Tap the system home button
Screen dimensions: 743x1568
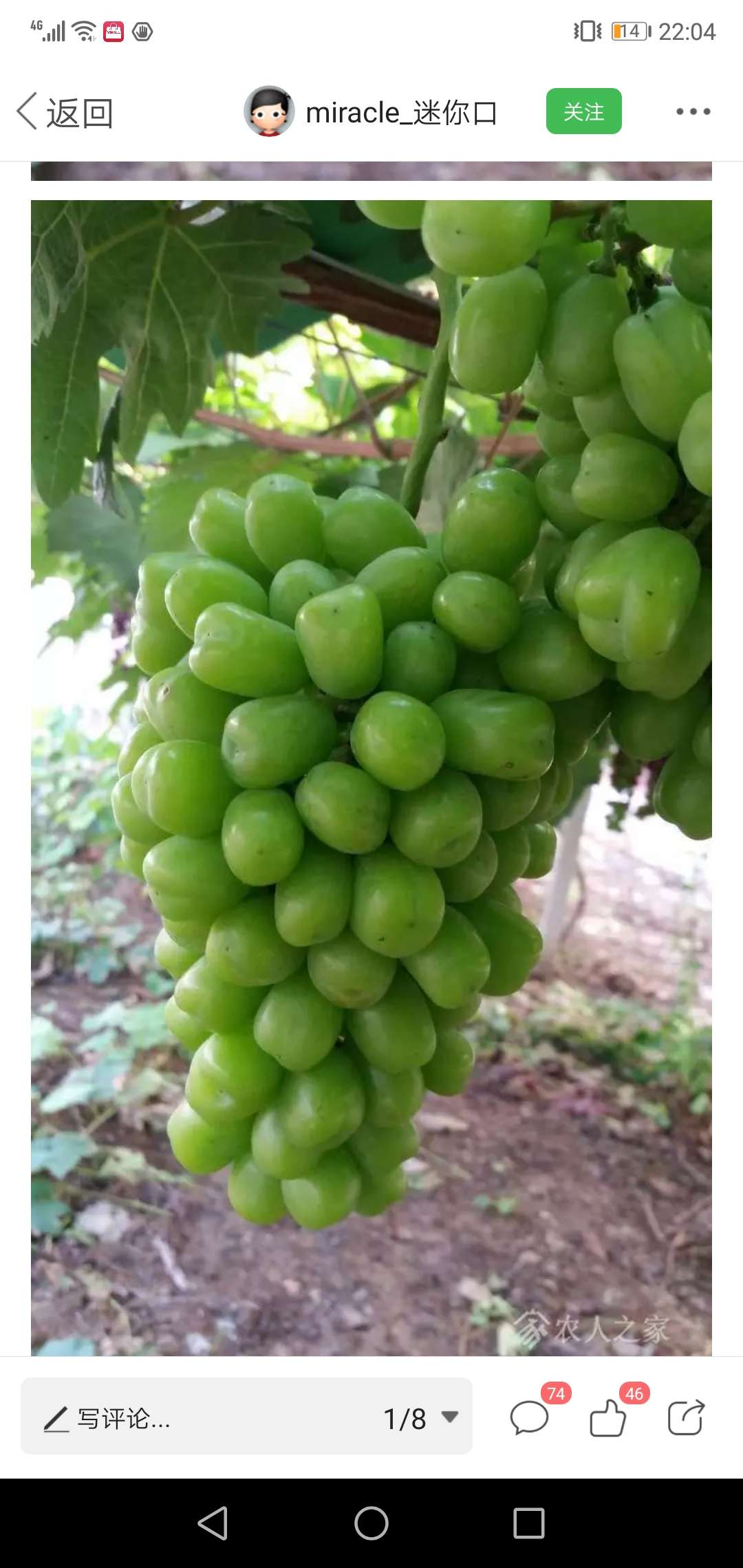point(371,1523)
